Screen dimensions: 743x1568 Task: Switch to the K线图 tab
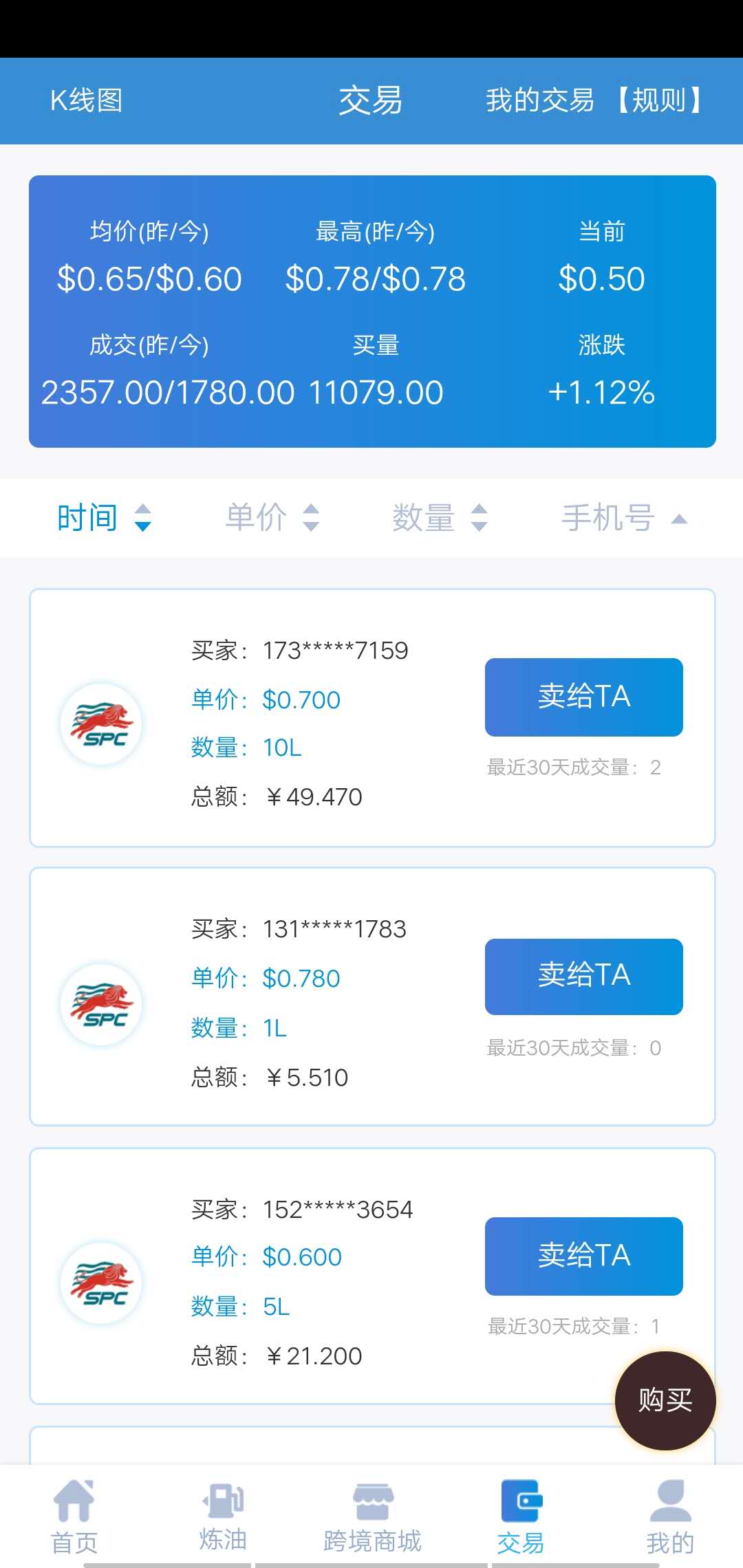(85, 100)
